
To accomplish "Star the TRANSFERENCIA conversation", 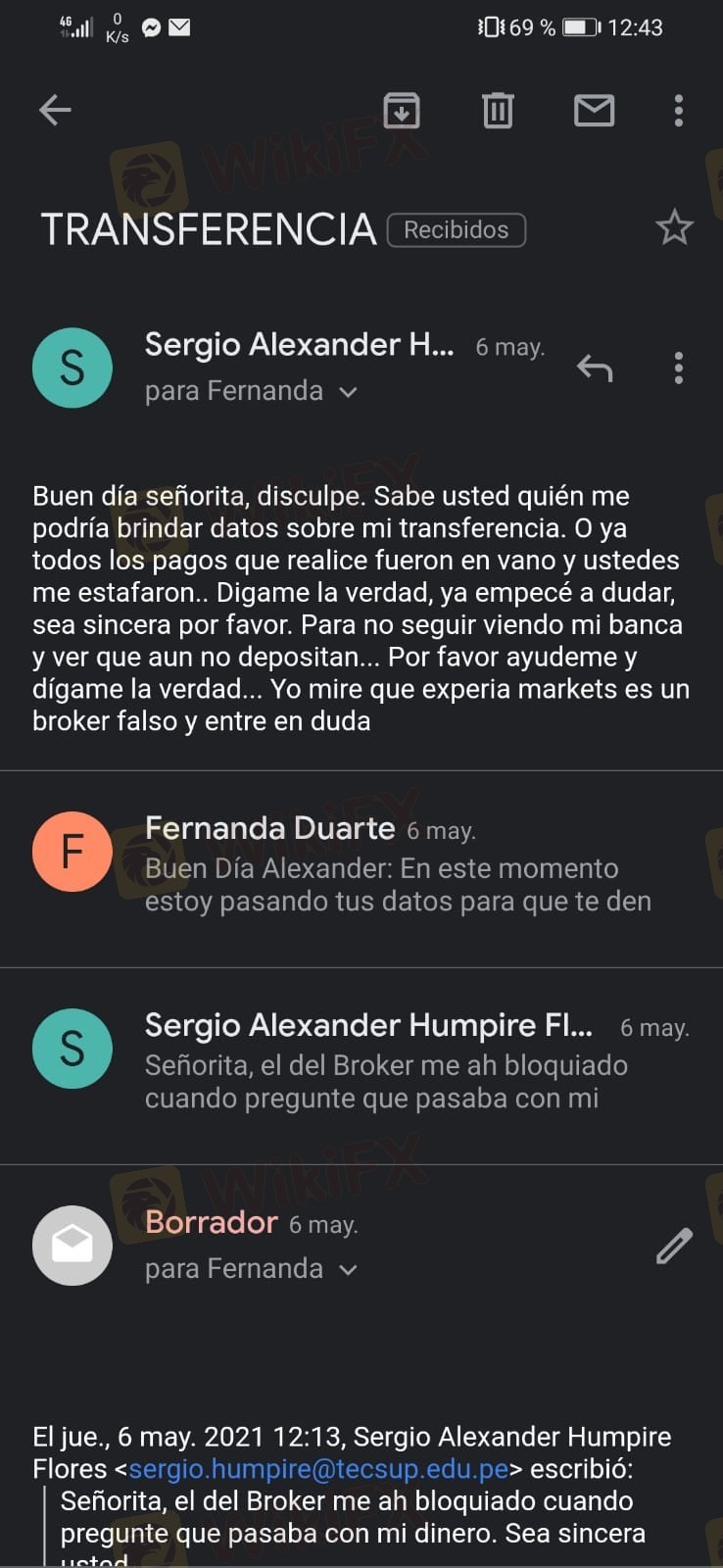I will (674, 228).
